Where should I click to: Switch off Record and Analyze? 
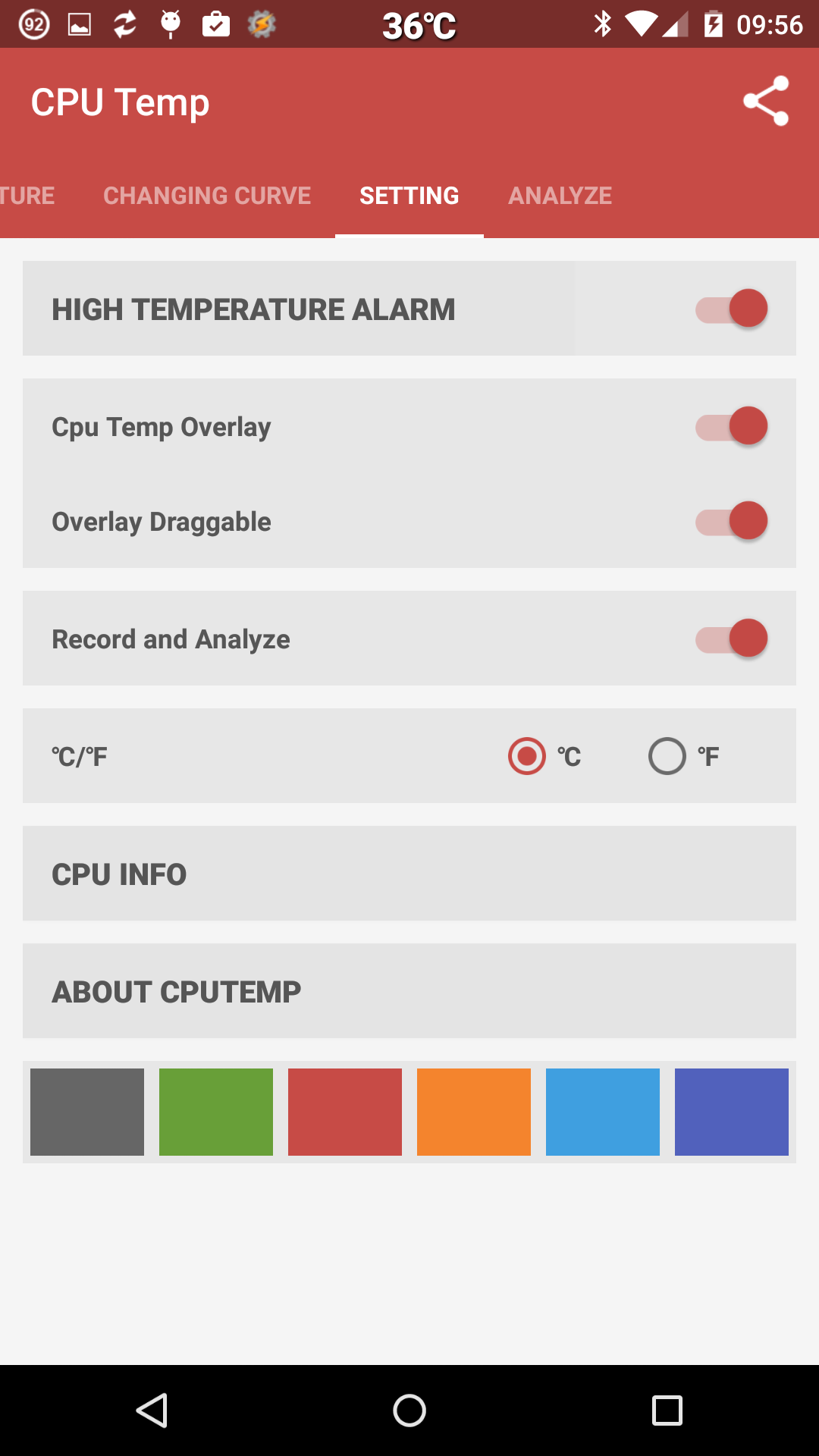pos(732,639)
